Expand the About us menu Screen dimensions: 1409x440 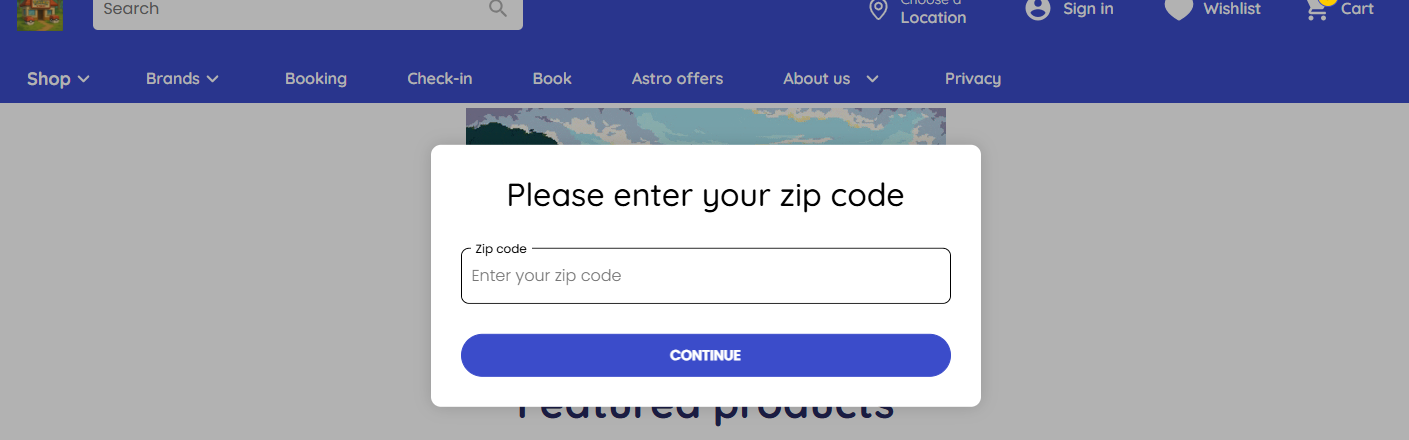[830, 78]
